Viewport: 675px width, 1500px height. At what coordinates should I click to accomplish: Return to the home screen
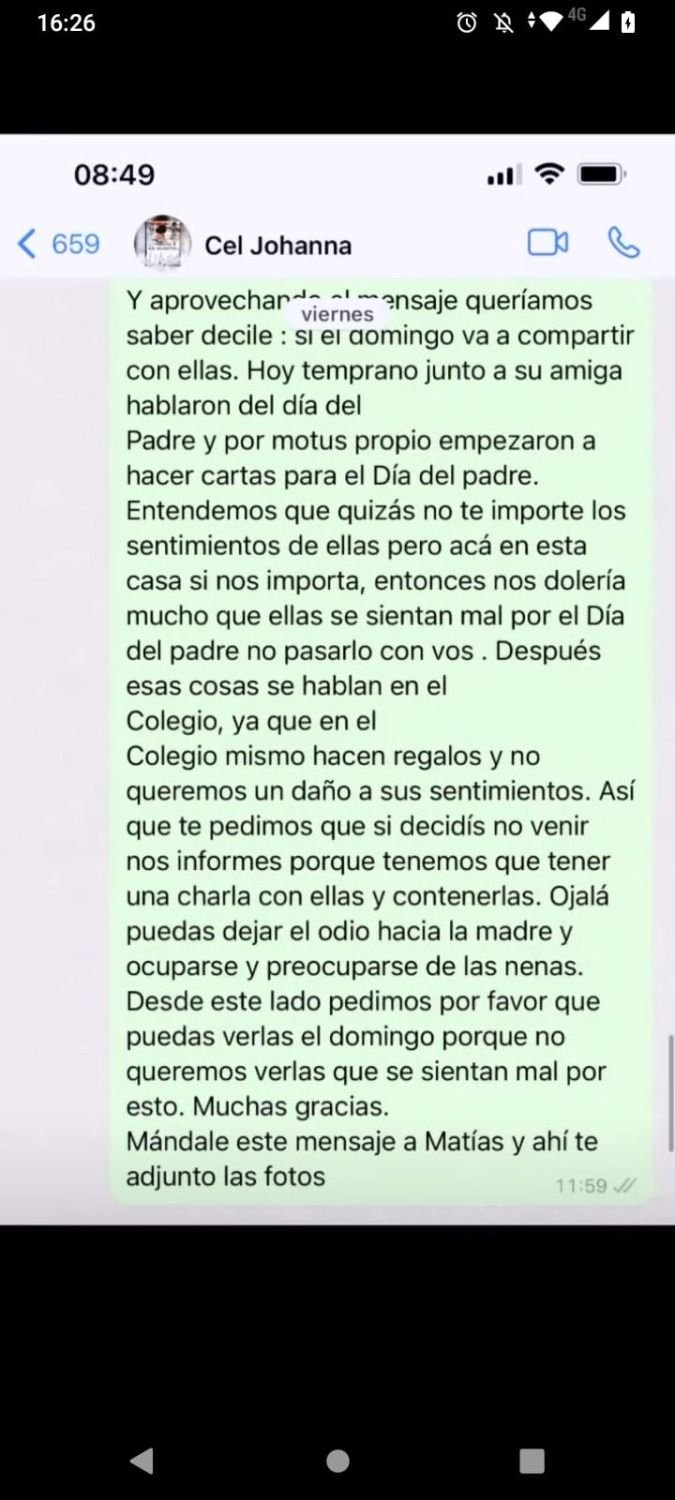tap(338, 1460)
